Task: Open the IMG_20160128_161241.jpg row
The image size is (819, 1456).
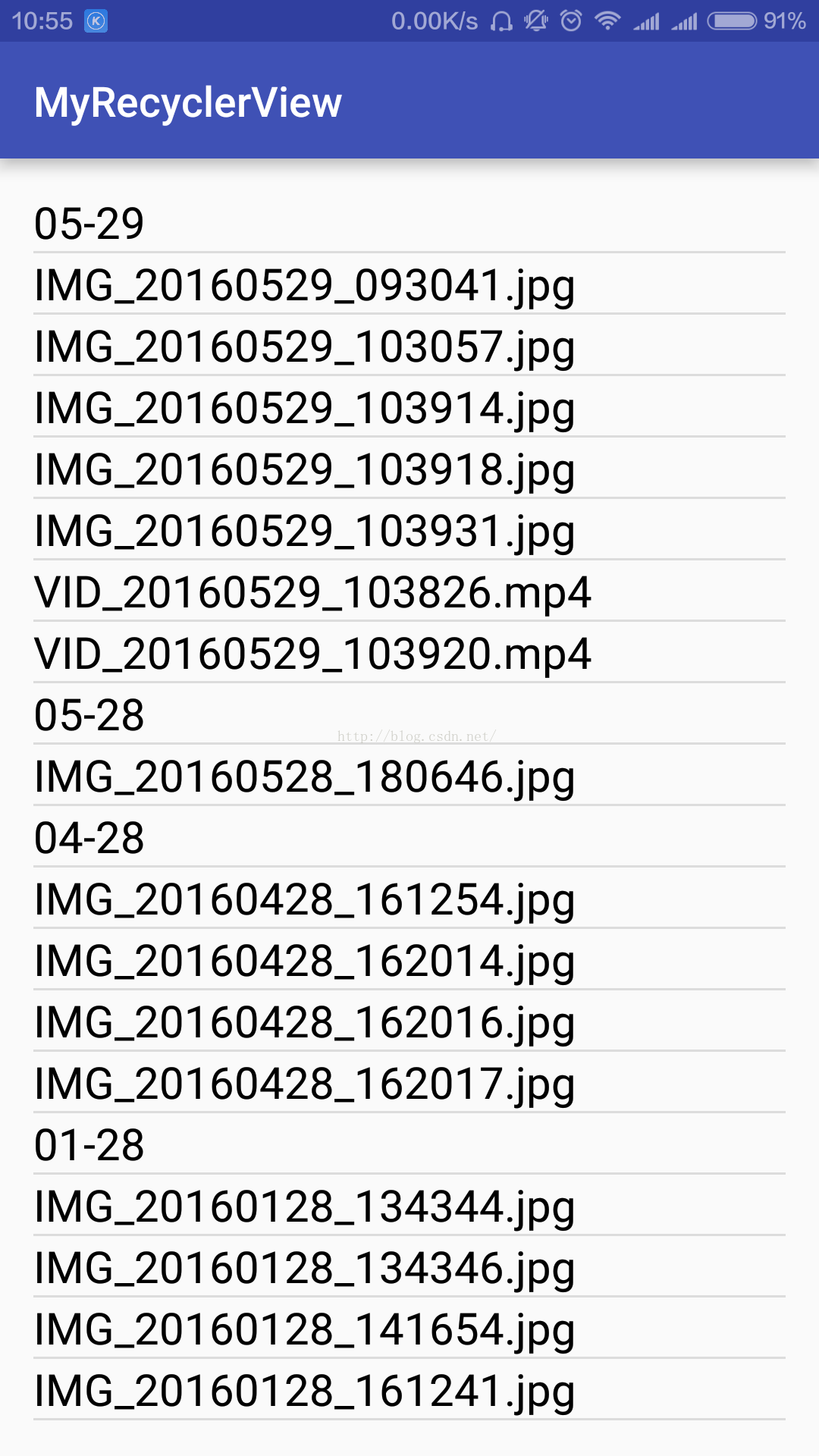Action: tap(305, 1391)
